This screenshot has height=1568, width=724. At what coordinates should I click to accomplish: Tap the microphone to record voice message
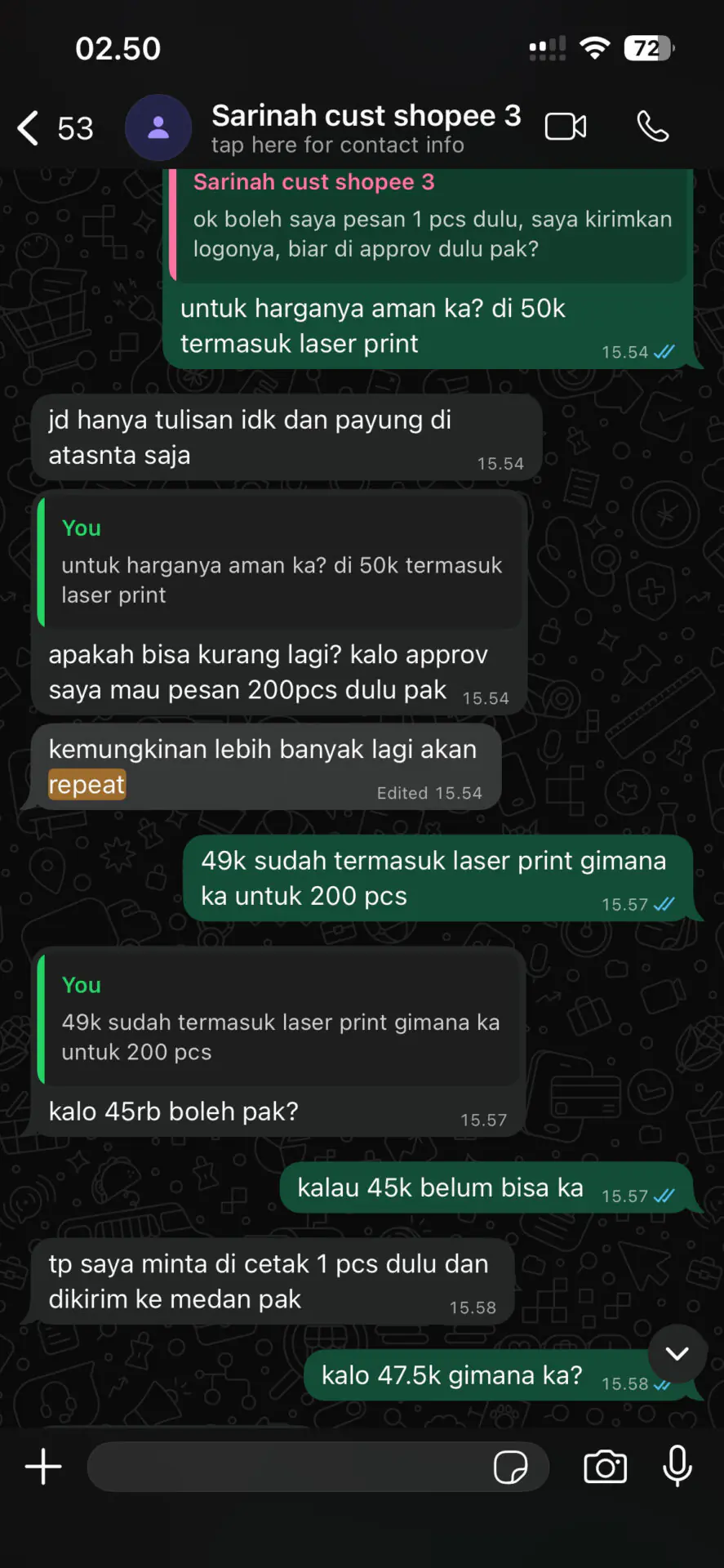pos(677,1467)
